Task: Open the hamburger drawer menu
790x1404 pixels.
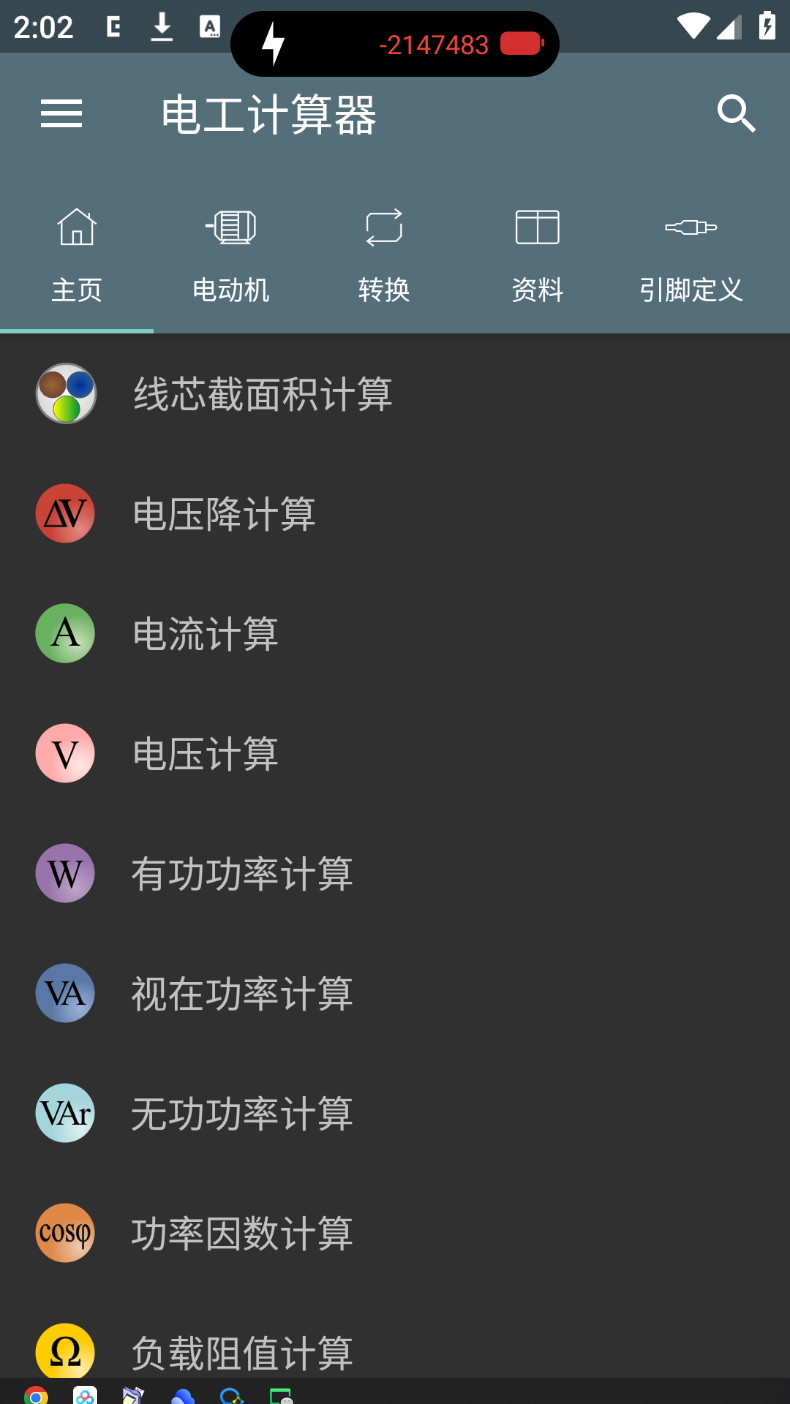Action: (x=61, y=114)
